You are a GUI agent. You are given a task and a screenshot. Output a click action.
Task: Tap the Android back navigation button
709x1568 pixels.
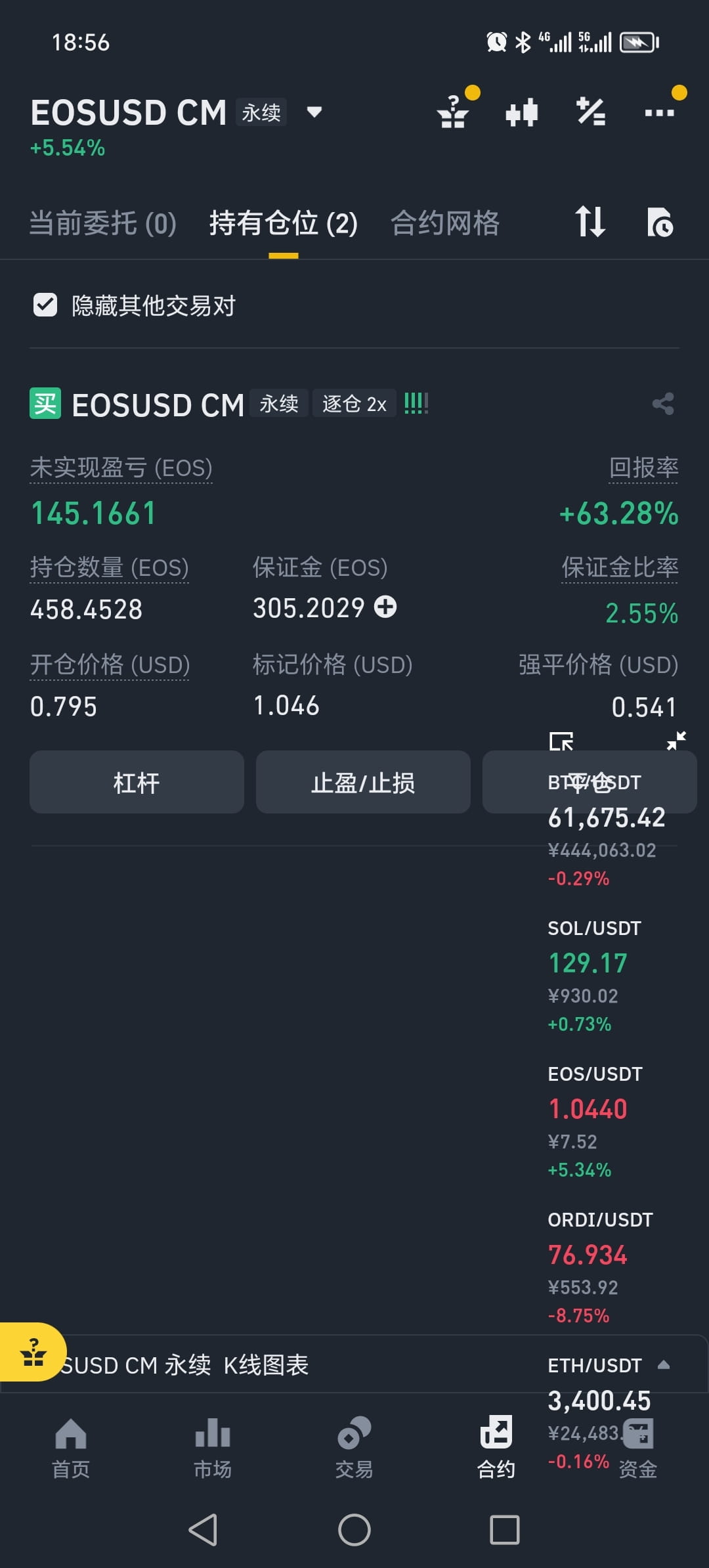(x=204, y=1530)
